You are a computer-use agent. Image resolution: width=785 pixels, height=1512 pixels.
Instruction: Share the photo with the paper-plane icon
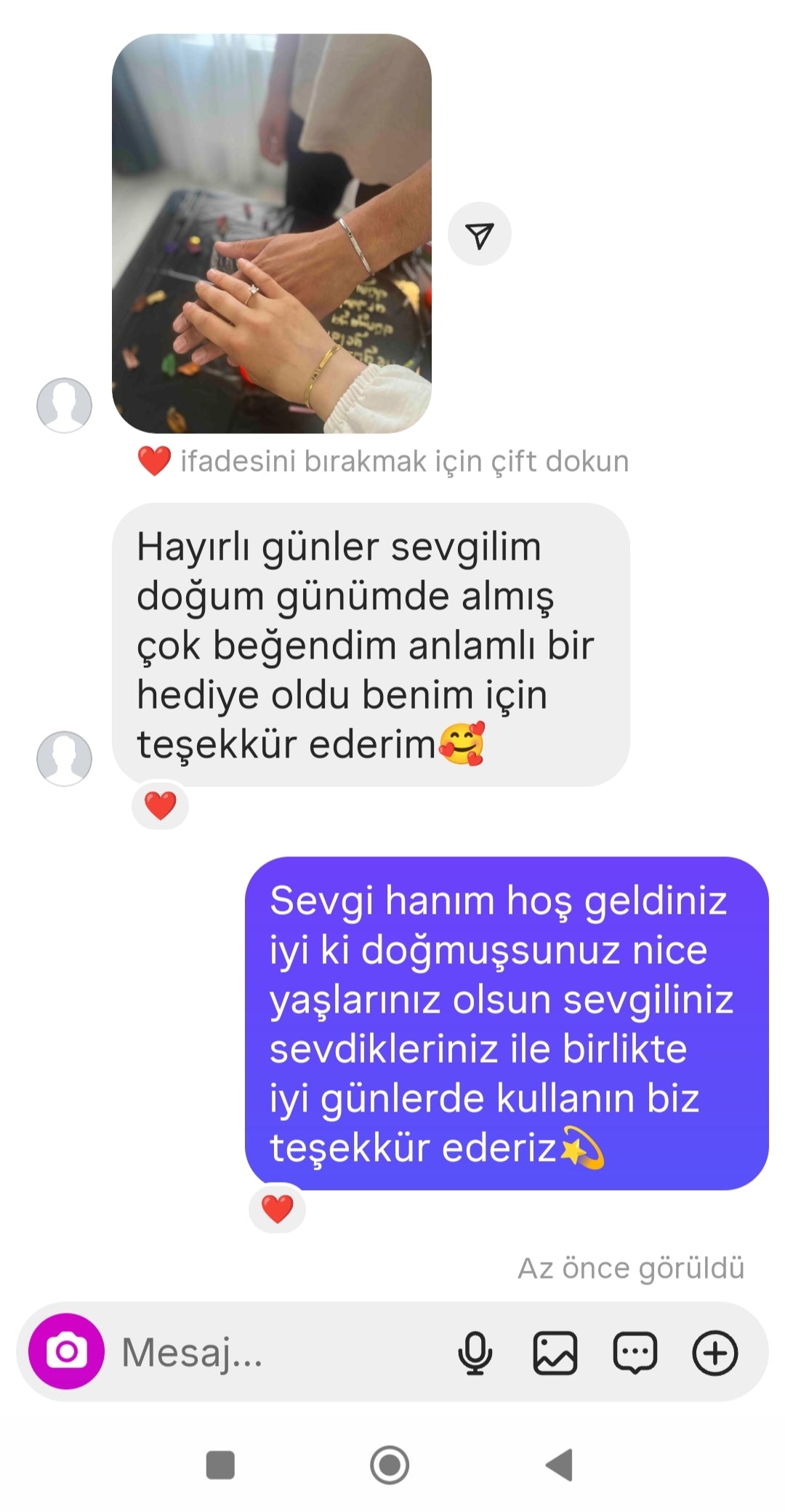coord(479,234)
